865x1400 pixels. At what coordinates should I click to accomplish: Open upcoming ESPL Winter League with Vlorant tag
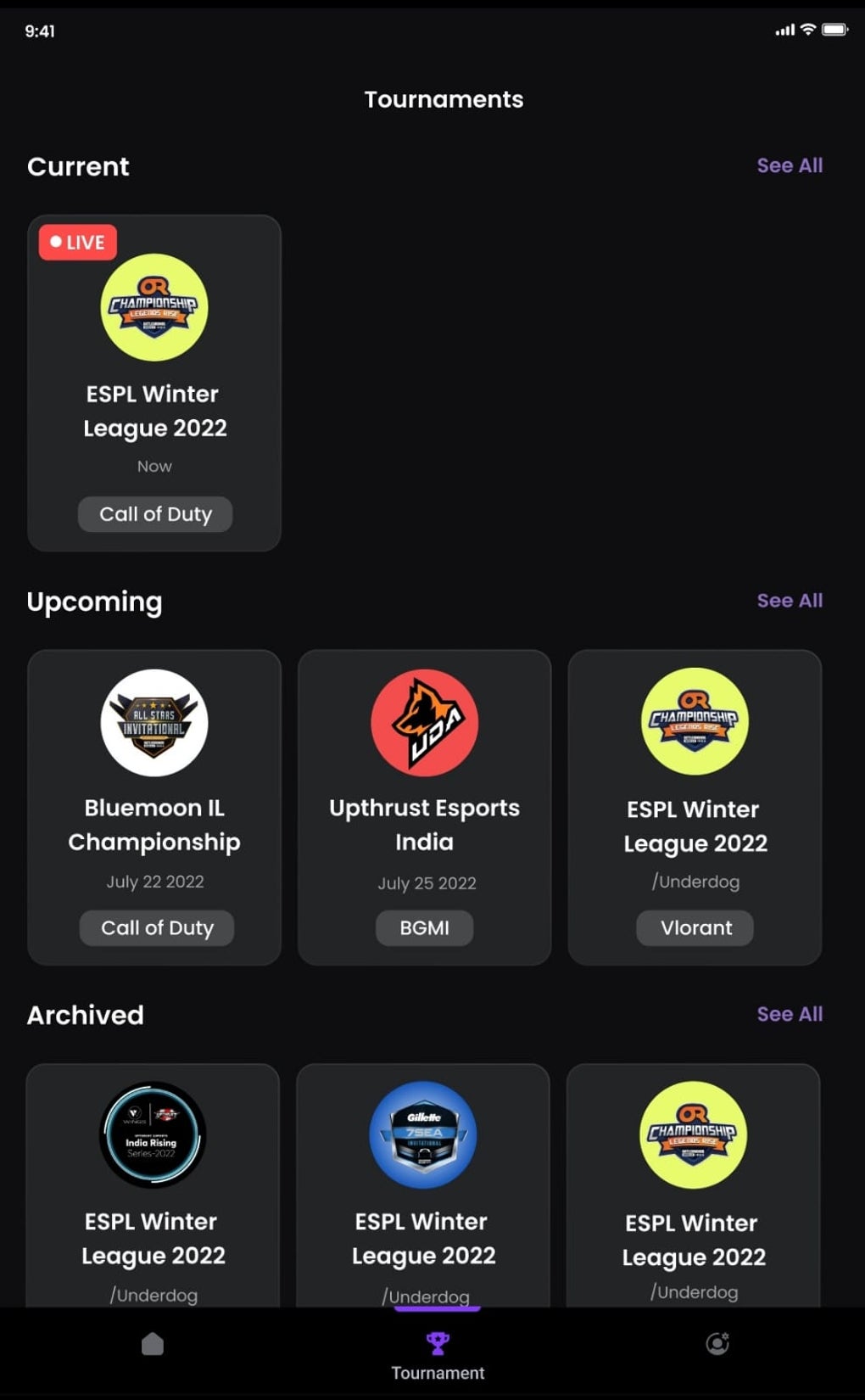pyautogui.click(x=695, y=807)
